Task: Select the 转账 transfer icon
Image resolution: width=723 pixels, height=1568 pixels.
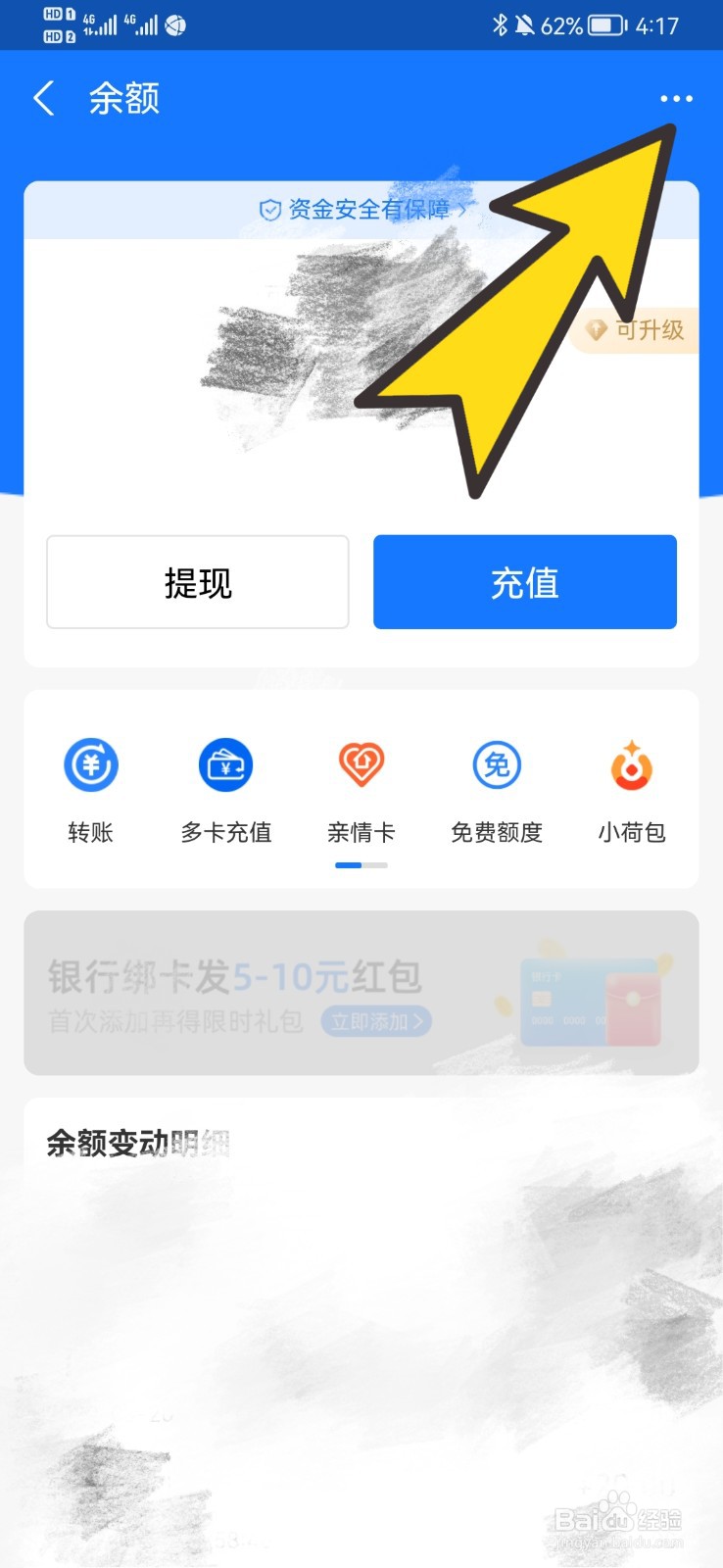Action: coord(90,764)
